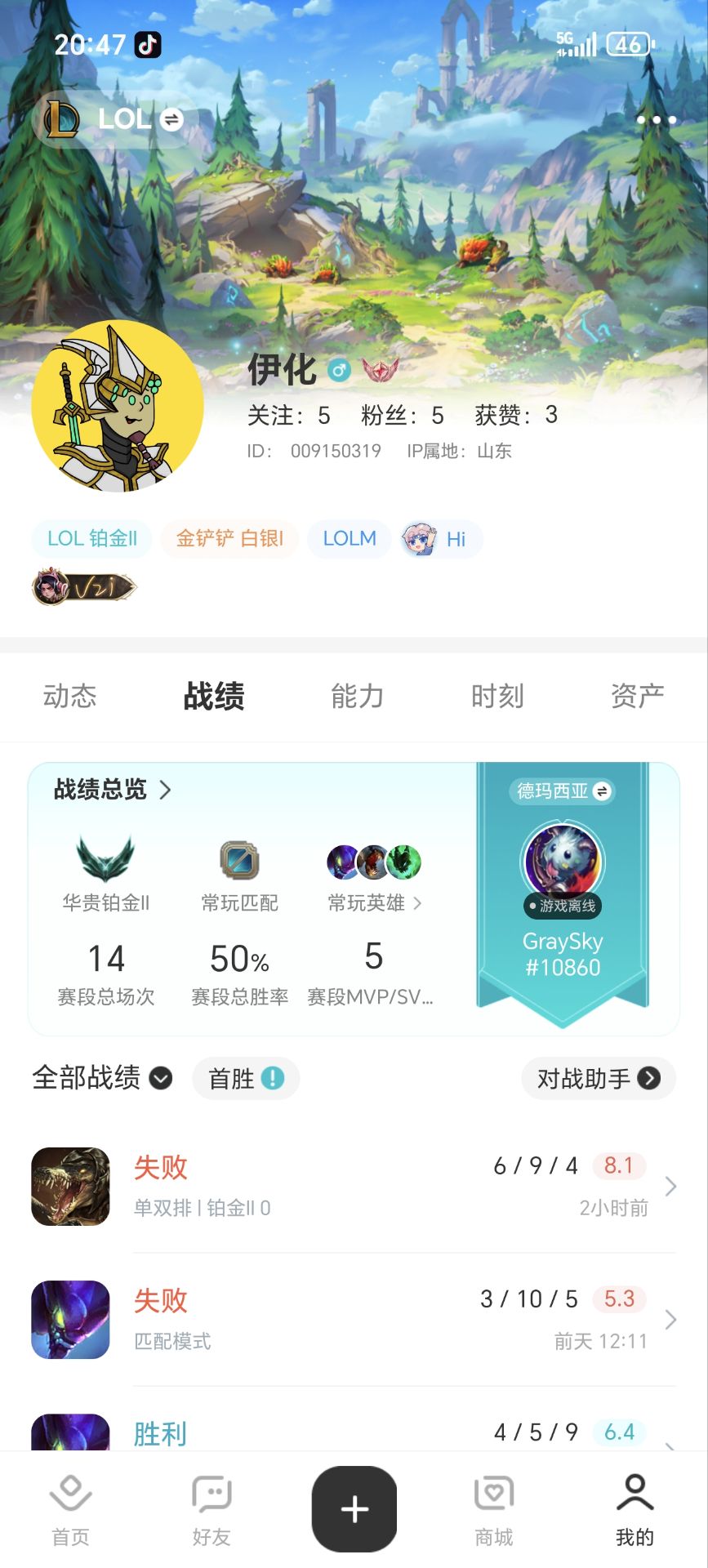Expand the 全部战绩 filter dropdown
Screen dimensions: 708x1568
102,1079
